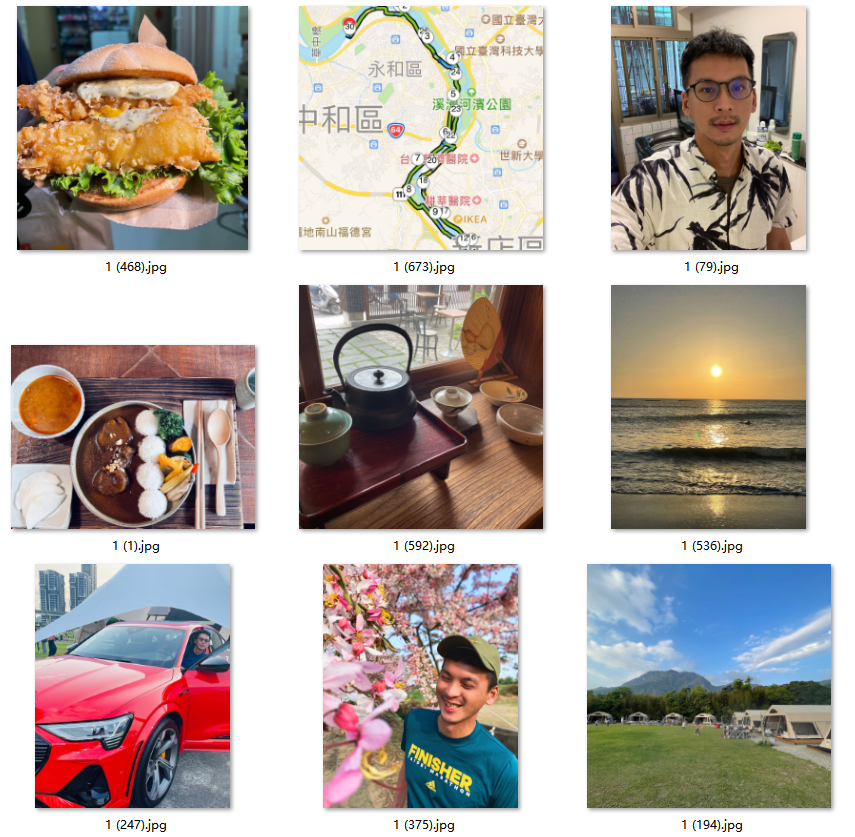Open the selfie photo 1 (79).jpg
Image resolution: width=855 pixels, height=837 pixels.
pyautogui.click(x=709, y=128)
